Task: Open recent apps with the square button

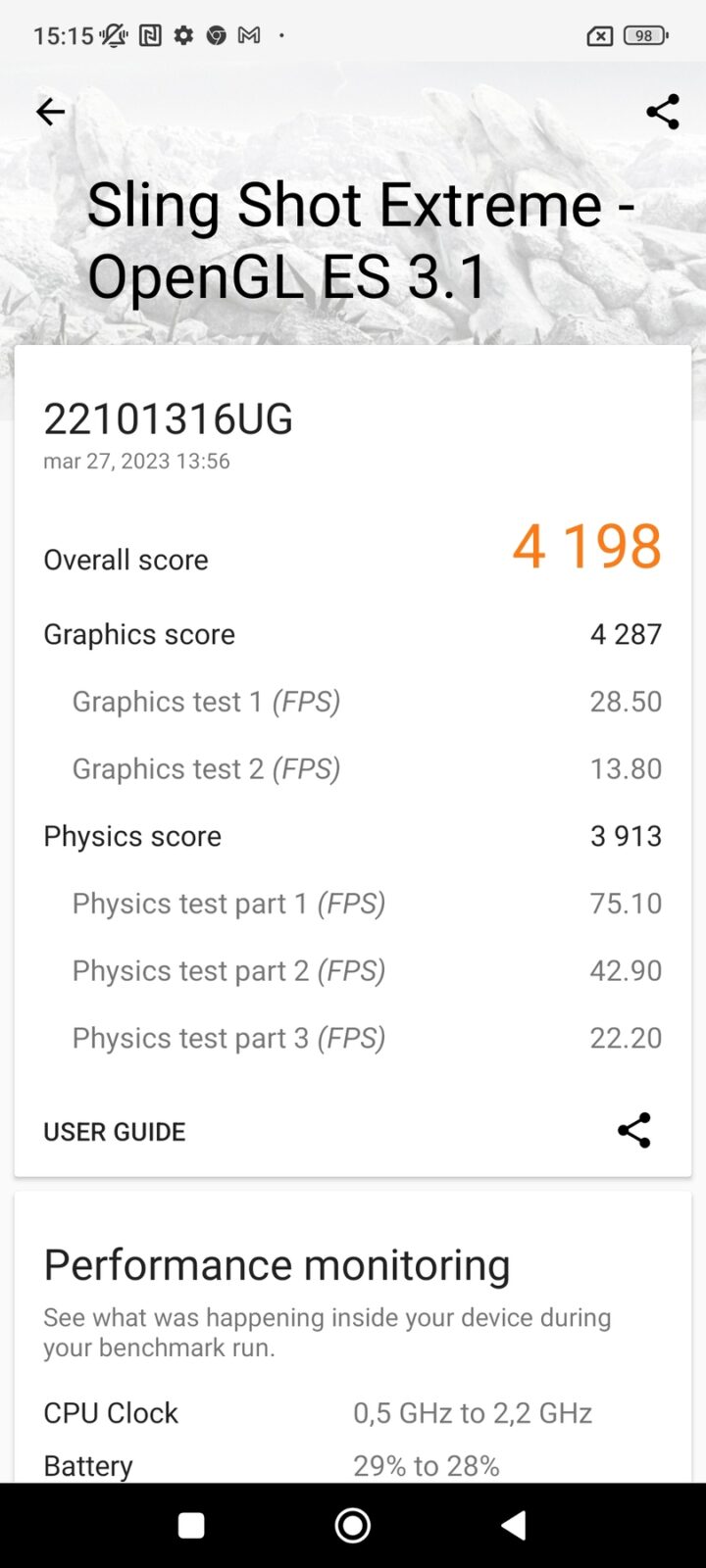Action: click(191, 1525)
